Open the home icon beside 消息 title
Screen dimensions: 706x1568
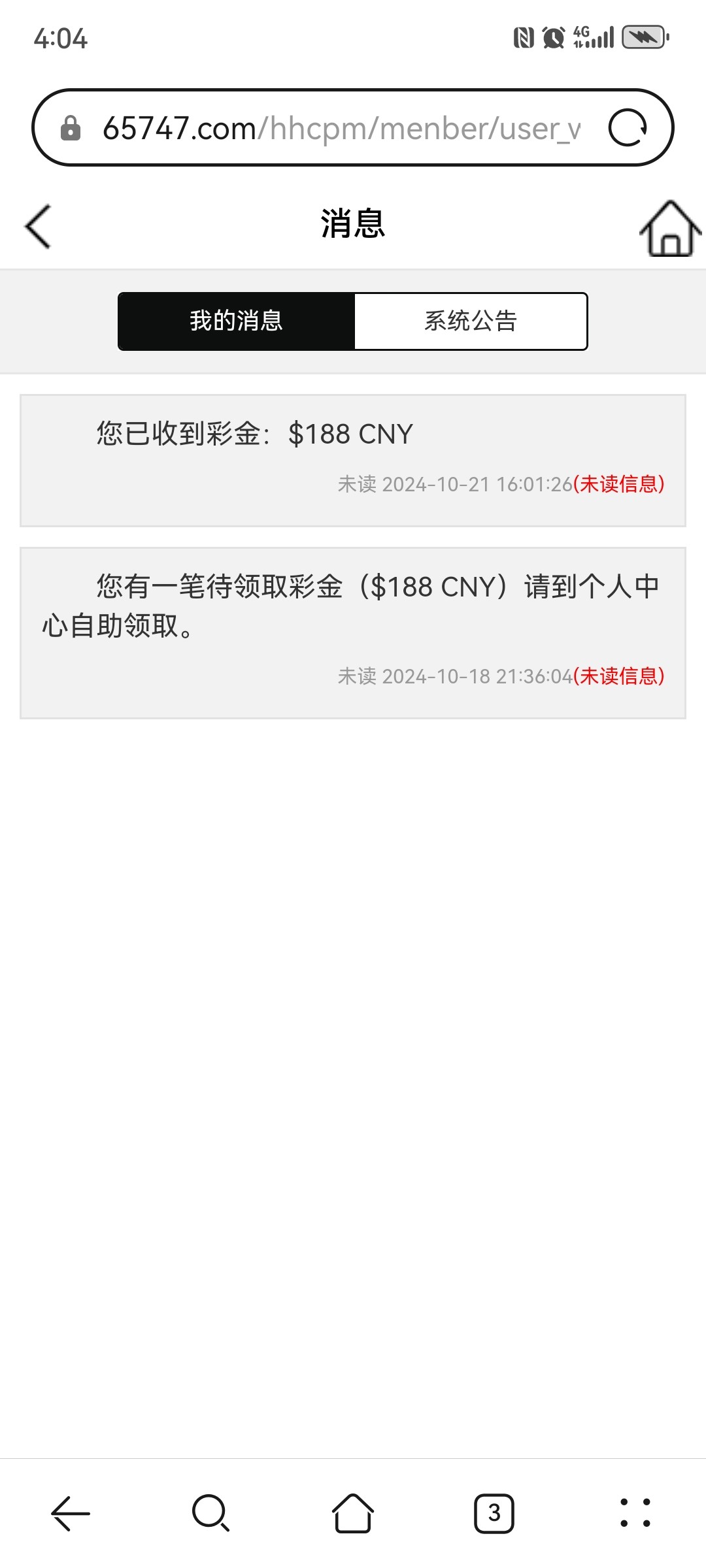(670, 228)
